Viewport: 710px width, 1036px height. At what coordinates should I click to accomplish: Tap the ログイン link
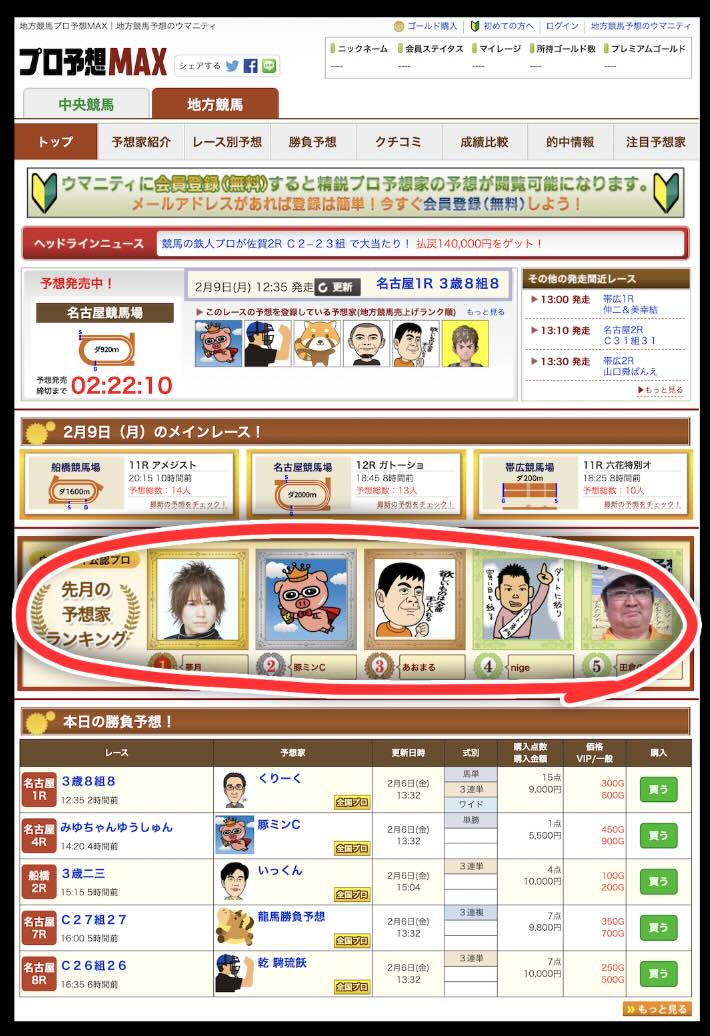pos(562,26)
